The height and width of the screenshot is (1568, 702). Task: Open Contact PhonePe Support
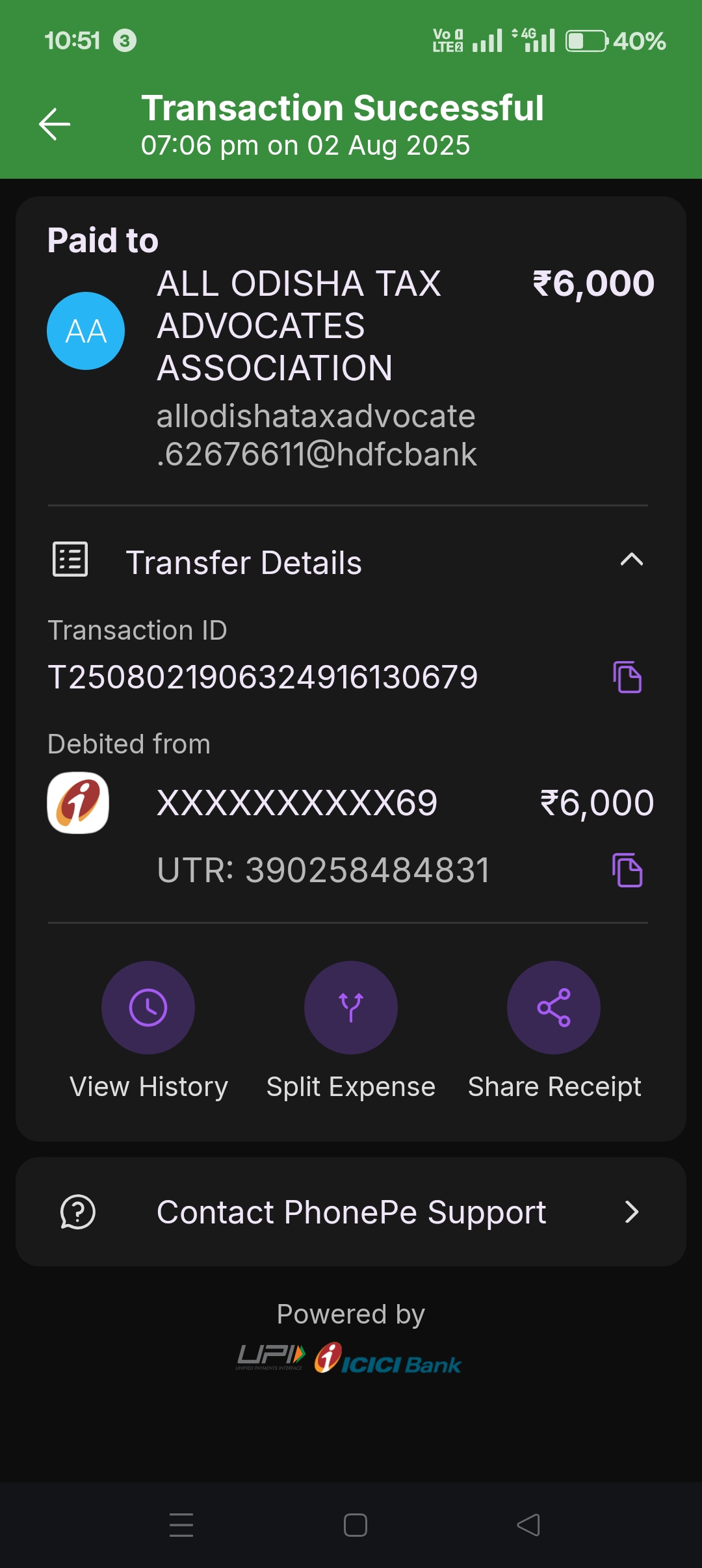coord(351,1212)
